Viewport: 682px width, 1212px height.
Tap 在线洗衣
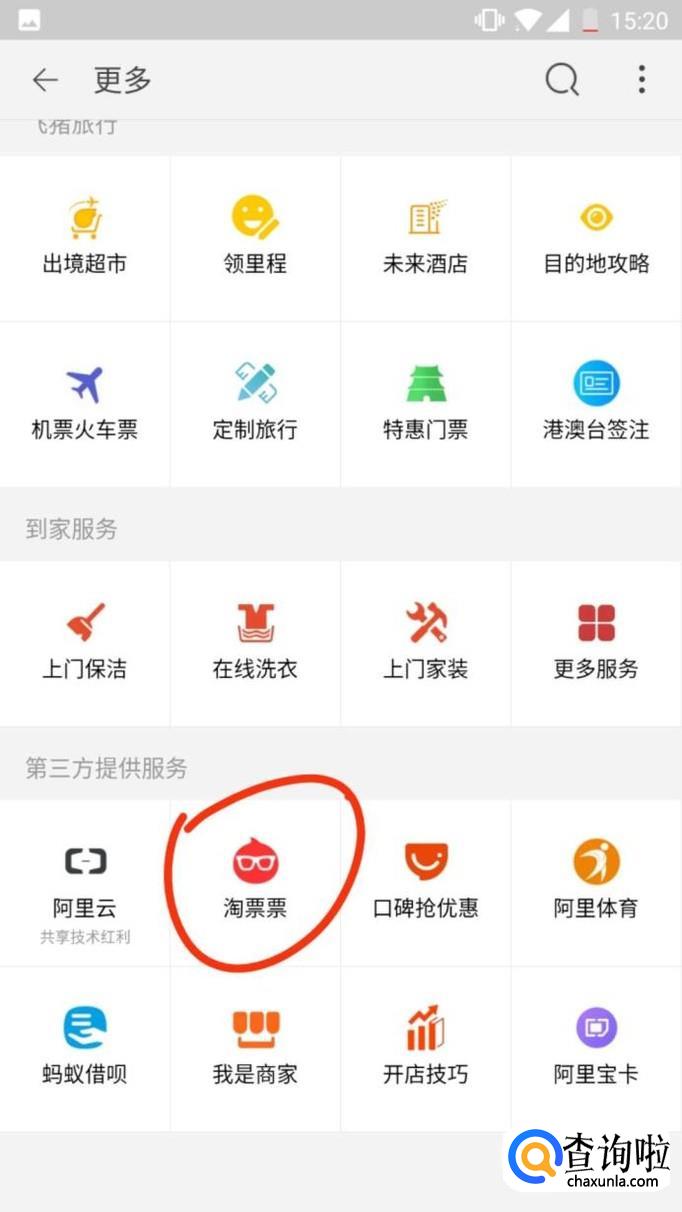[255, 643]
